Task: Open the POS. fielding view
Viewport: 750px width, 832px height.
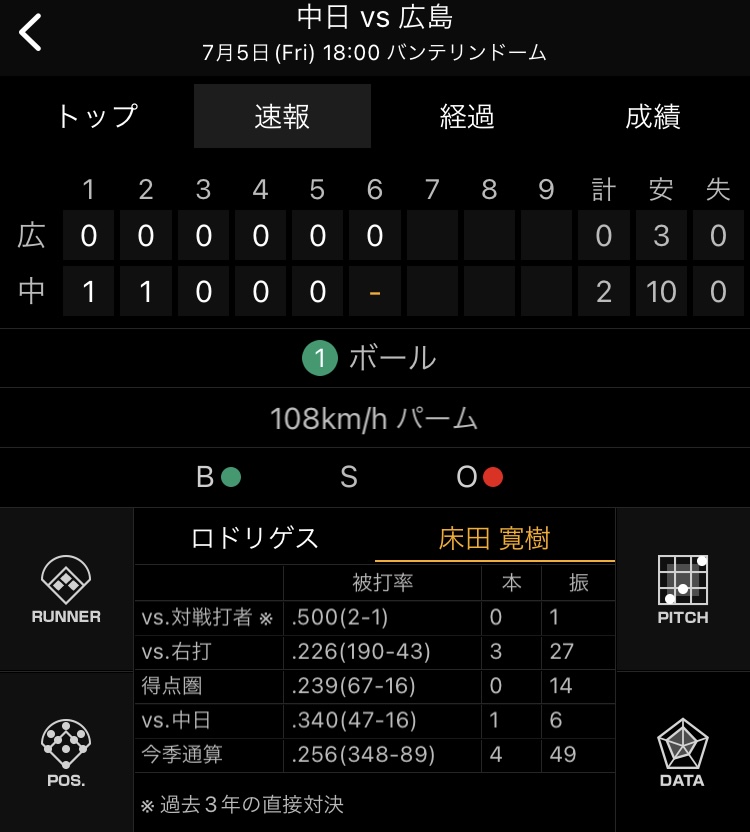Action: click(x=66, y=753)
